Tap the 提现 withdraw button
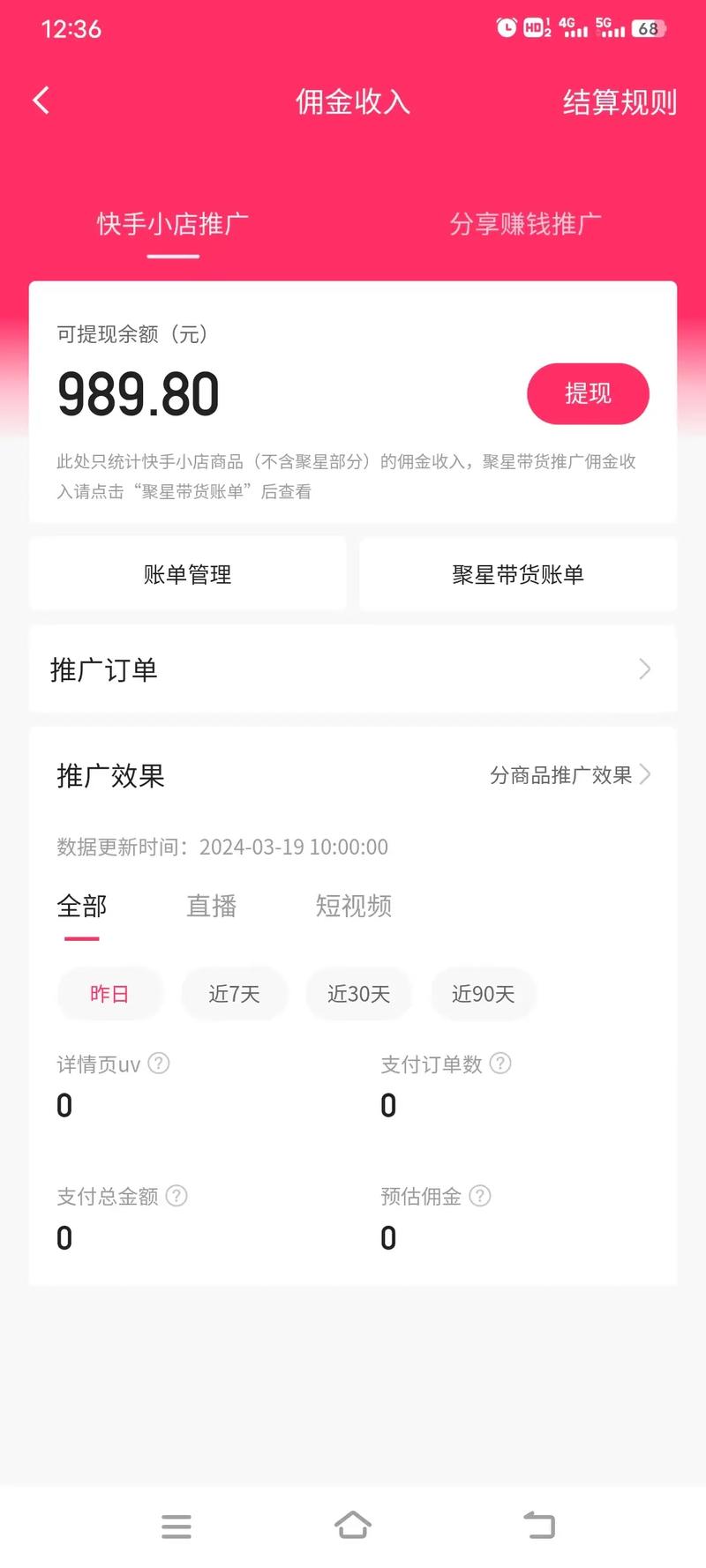Viewport: 706px width, 1568px height. pyautogui.click(x=588, y=394)
